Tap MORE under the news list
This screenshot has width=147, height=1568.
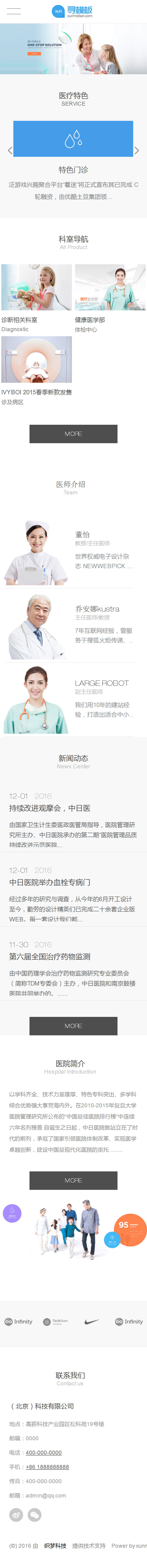tap(73, 1026)
